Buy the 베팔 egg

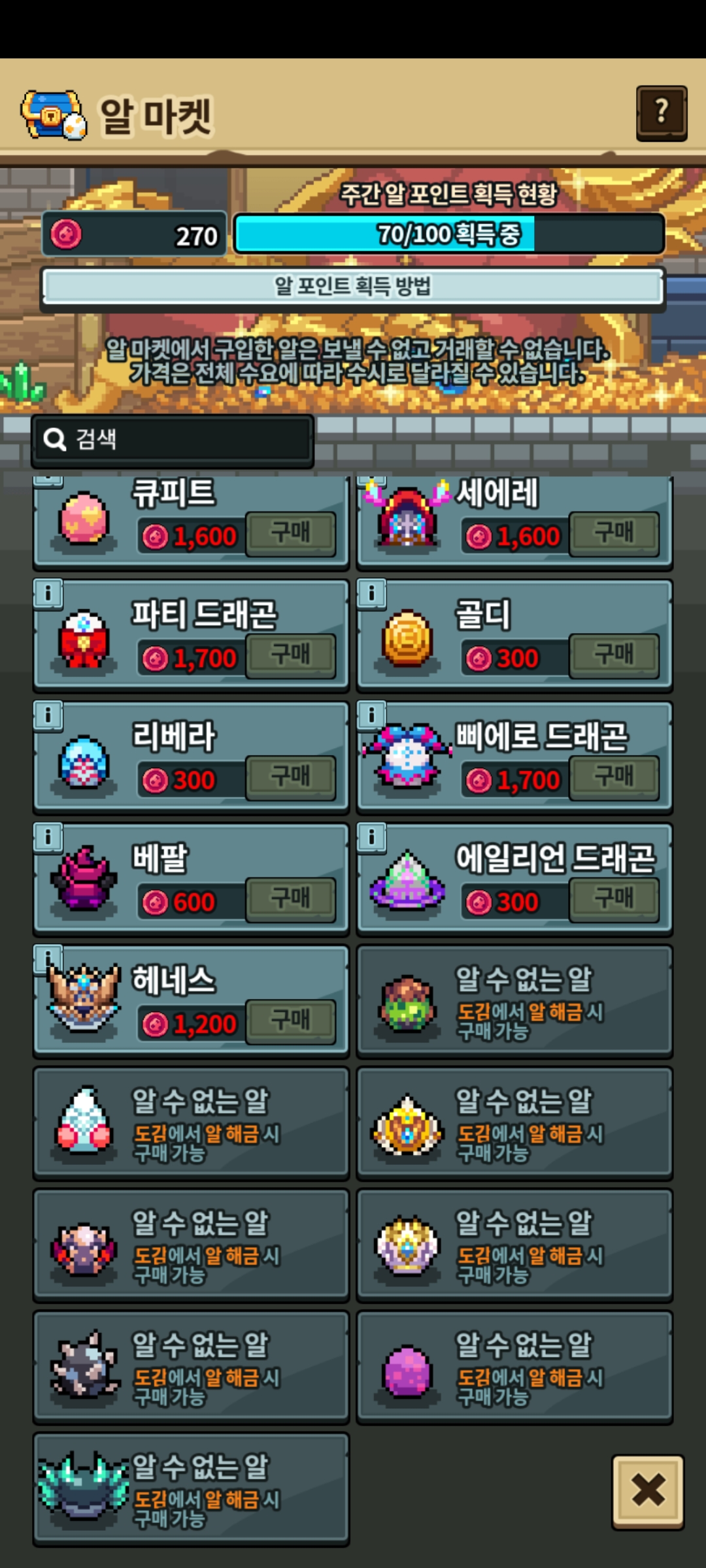[x=291, y=899]
